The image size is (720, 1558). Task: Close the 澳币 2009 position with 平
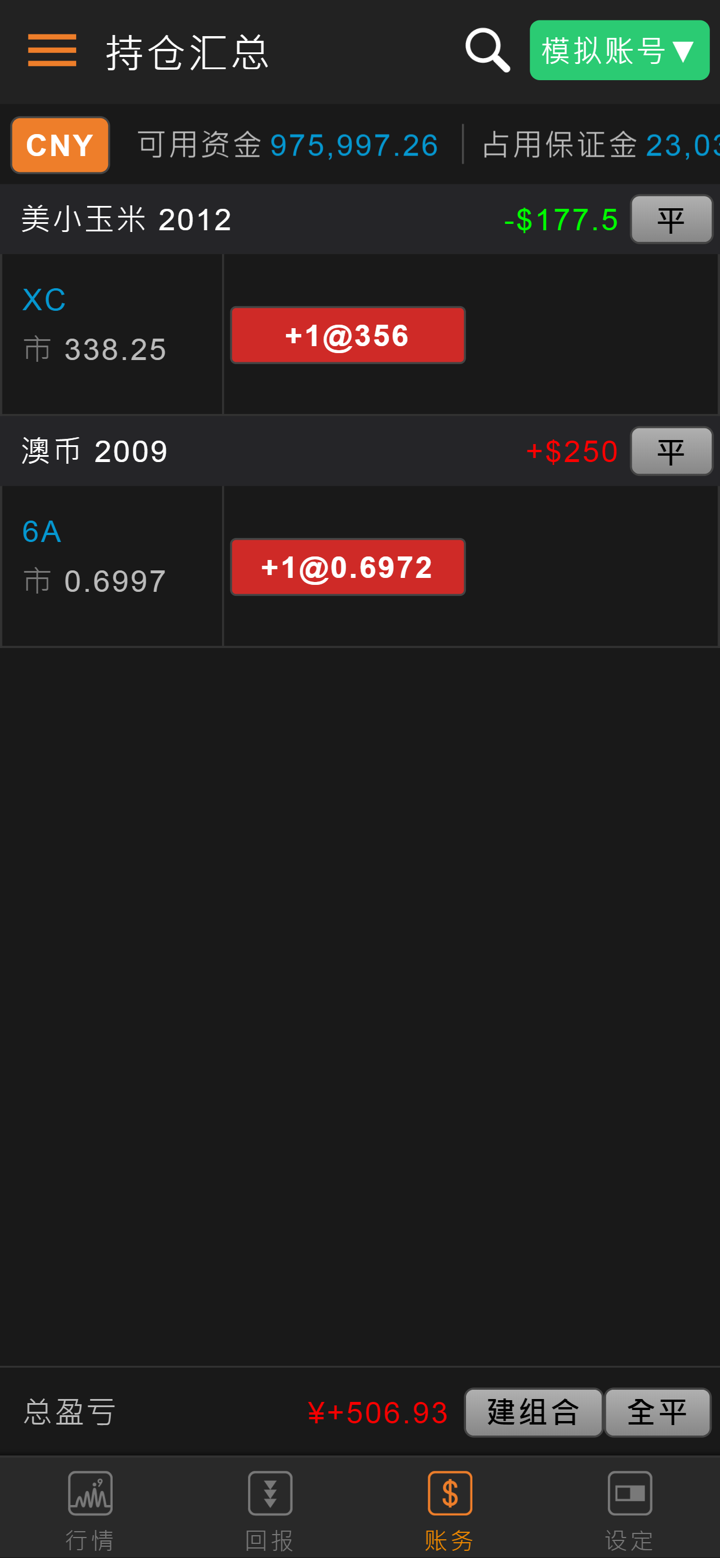(x=671, y=451)
